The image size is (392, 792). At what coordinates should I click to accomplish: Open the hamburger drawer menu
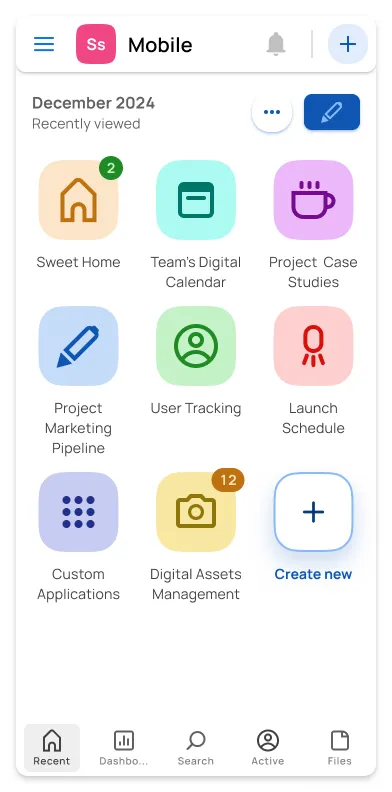pos(44,44)
